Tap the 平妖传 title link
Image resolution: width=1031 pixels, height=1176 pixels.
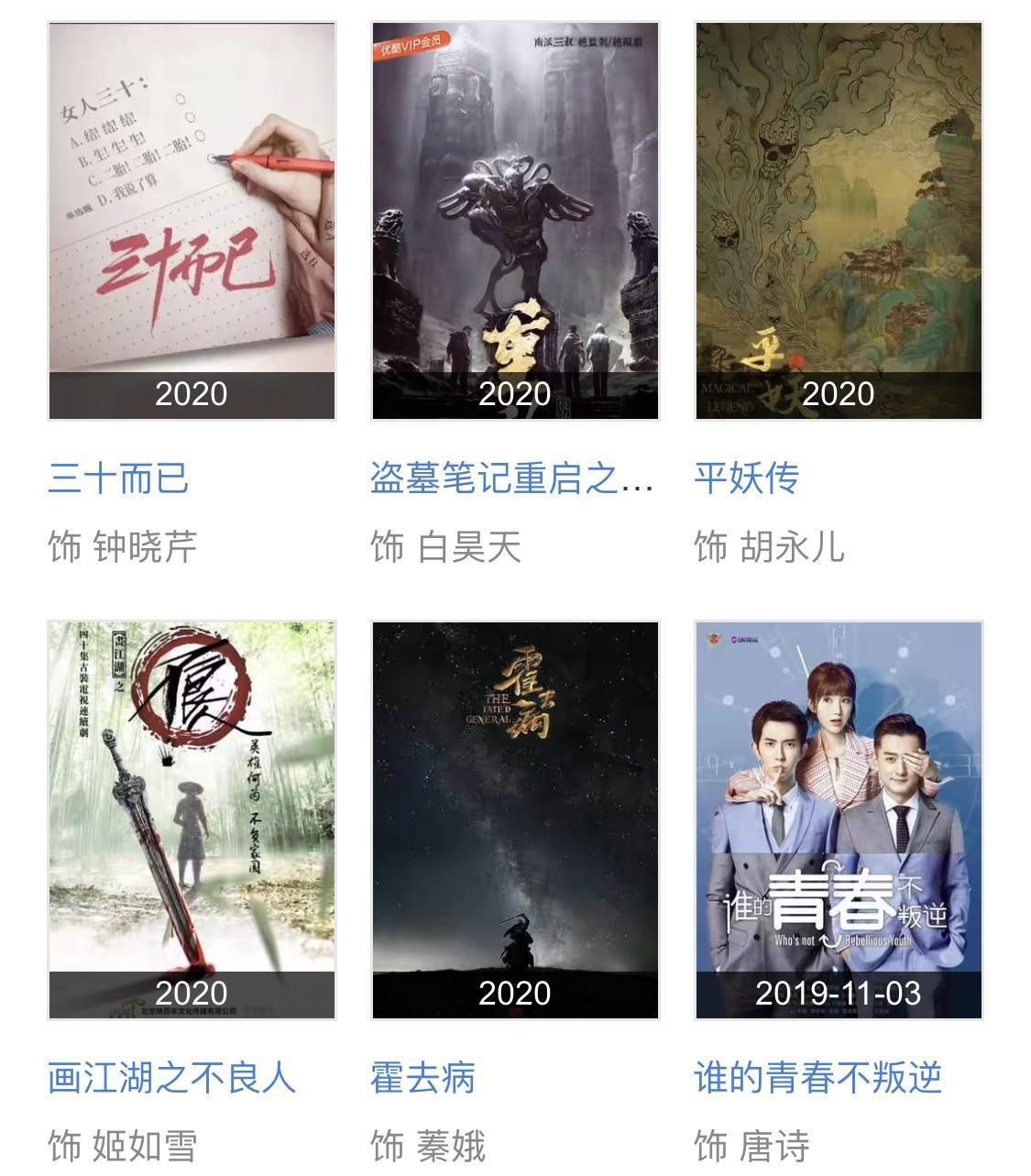(746, 478)
